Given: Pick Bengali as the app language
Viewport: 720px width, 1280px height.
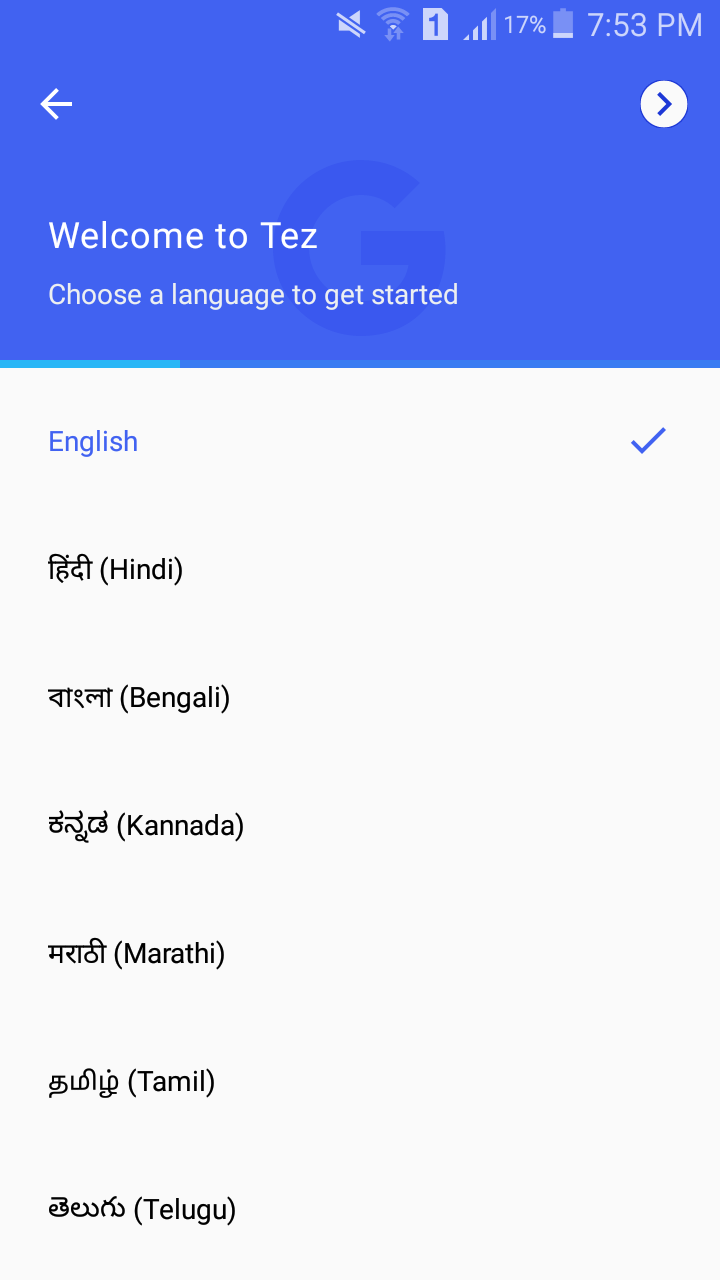Looking at the screenshot, I should [x=140, y=698].
